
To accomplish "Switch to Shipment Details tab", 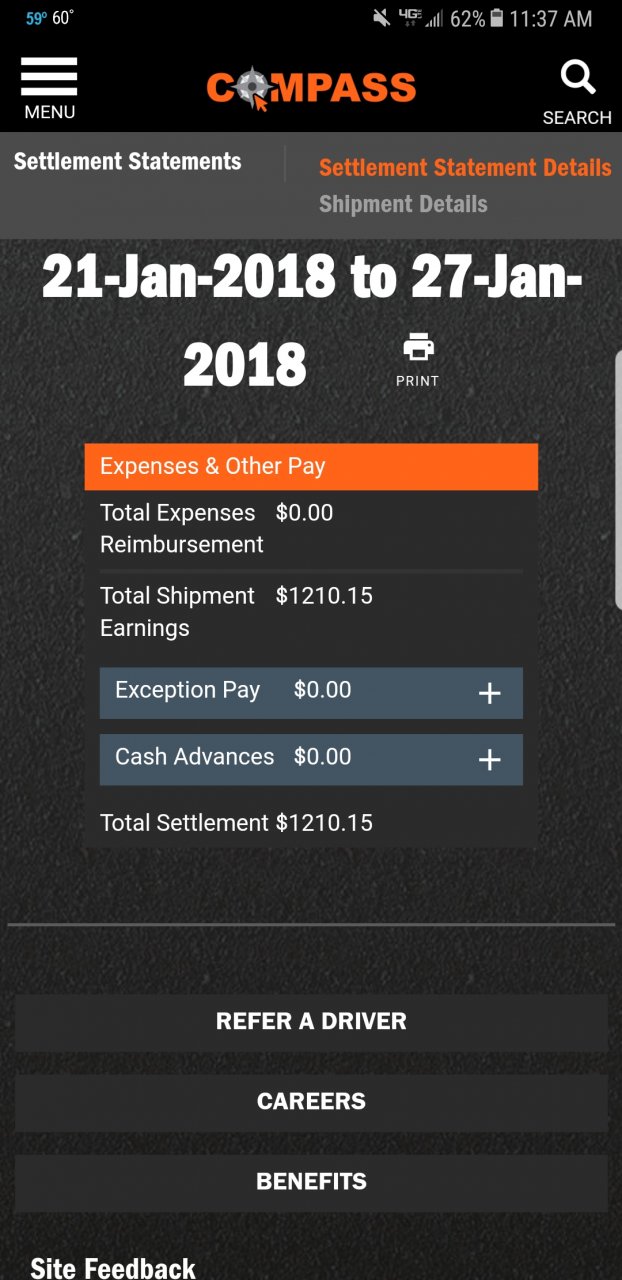I will [x=403, y=204].
